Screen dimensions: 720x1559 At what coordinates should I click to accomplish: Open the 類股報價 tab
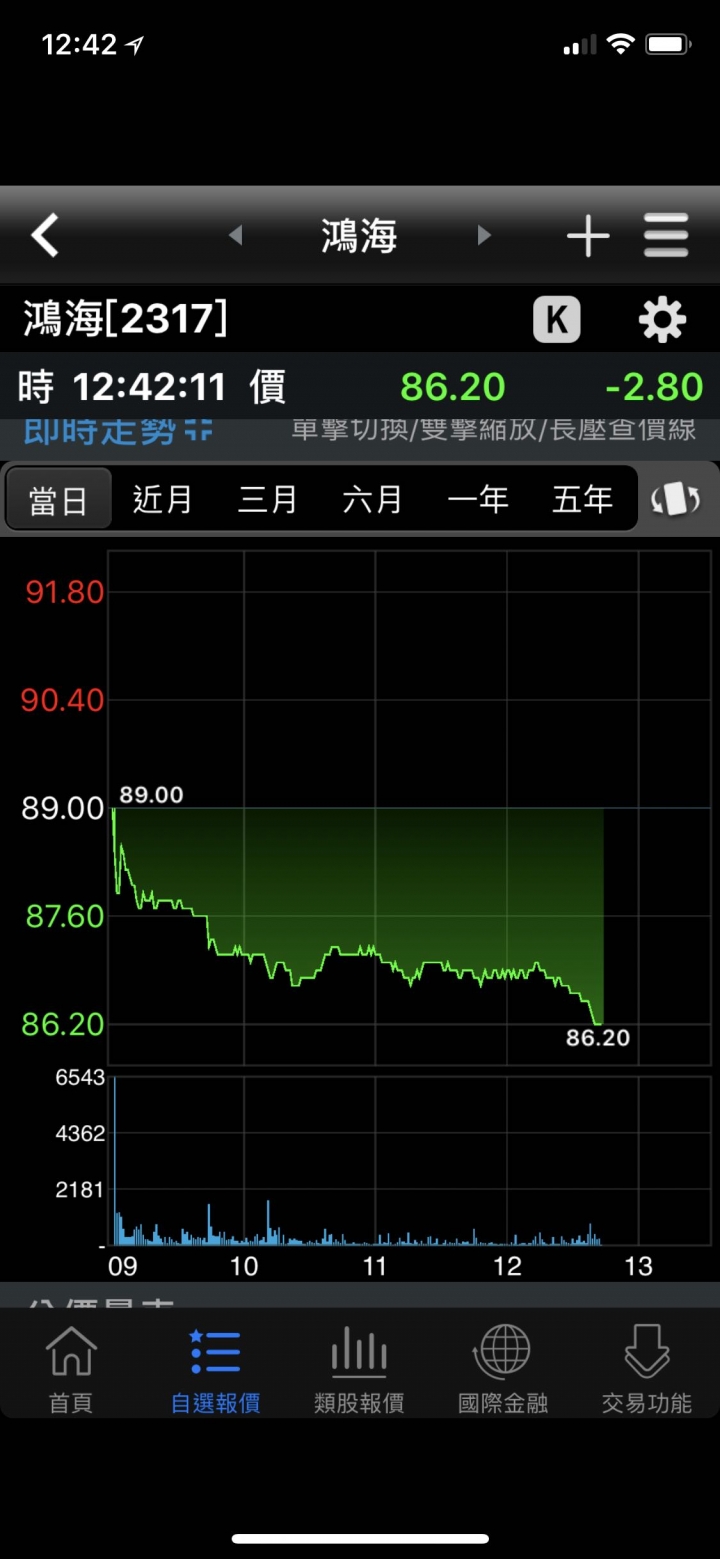(359, 1368)
